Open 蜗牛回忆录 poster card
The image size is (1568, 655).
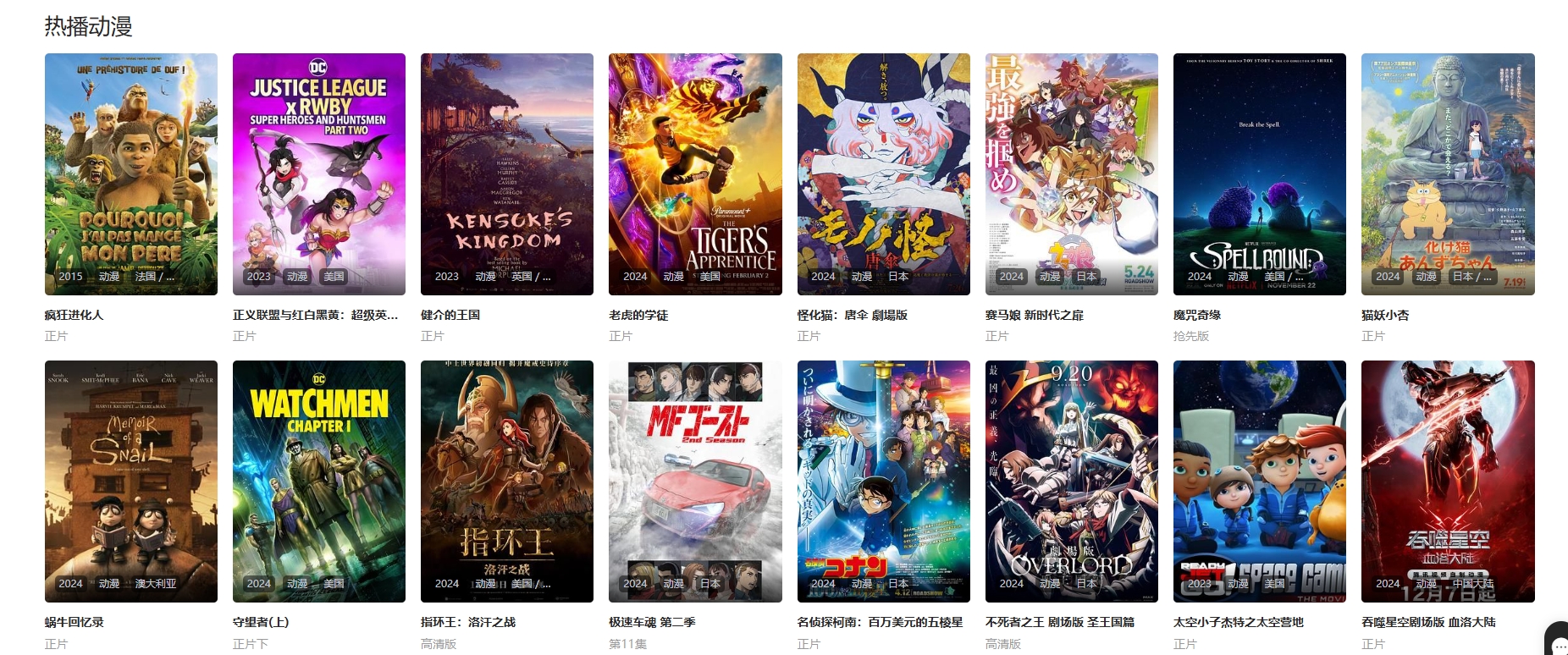tap(130, 481)
